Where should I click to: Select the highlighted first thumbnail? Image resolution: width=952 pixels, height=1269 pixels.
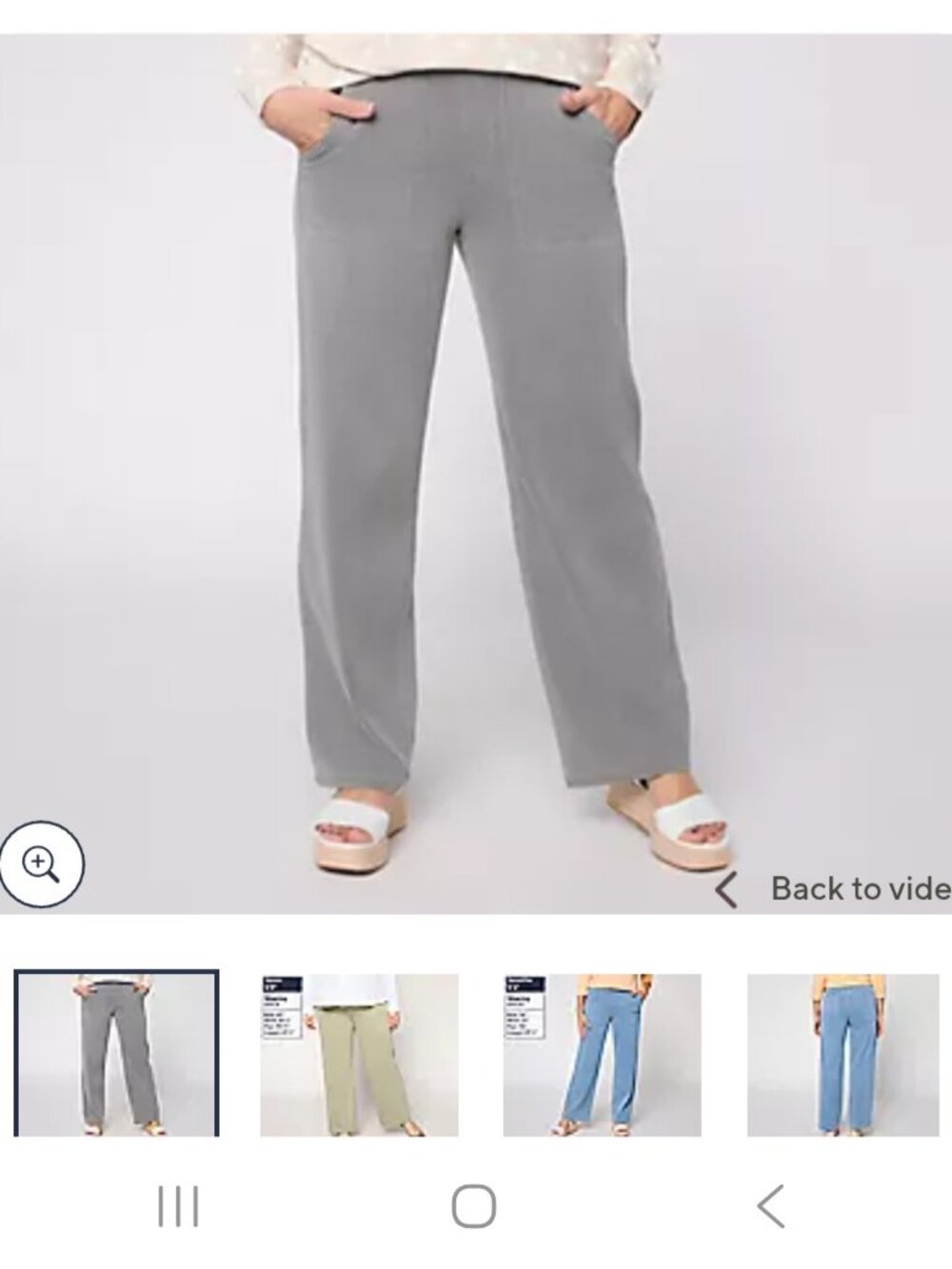(x=117, y=1051)
